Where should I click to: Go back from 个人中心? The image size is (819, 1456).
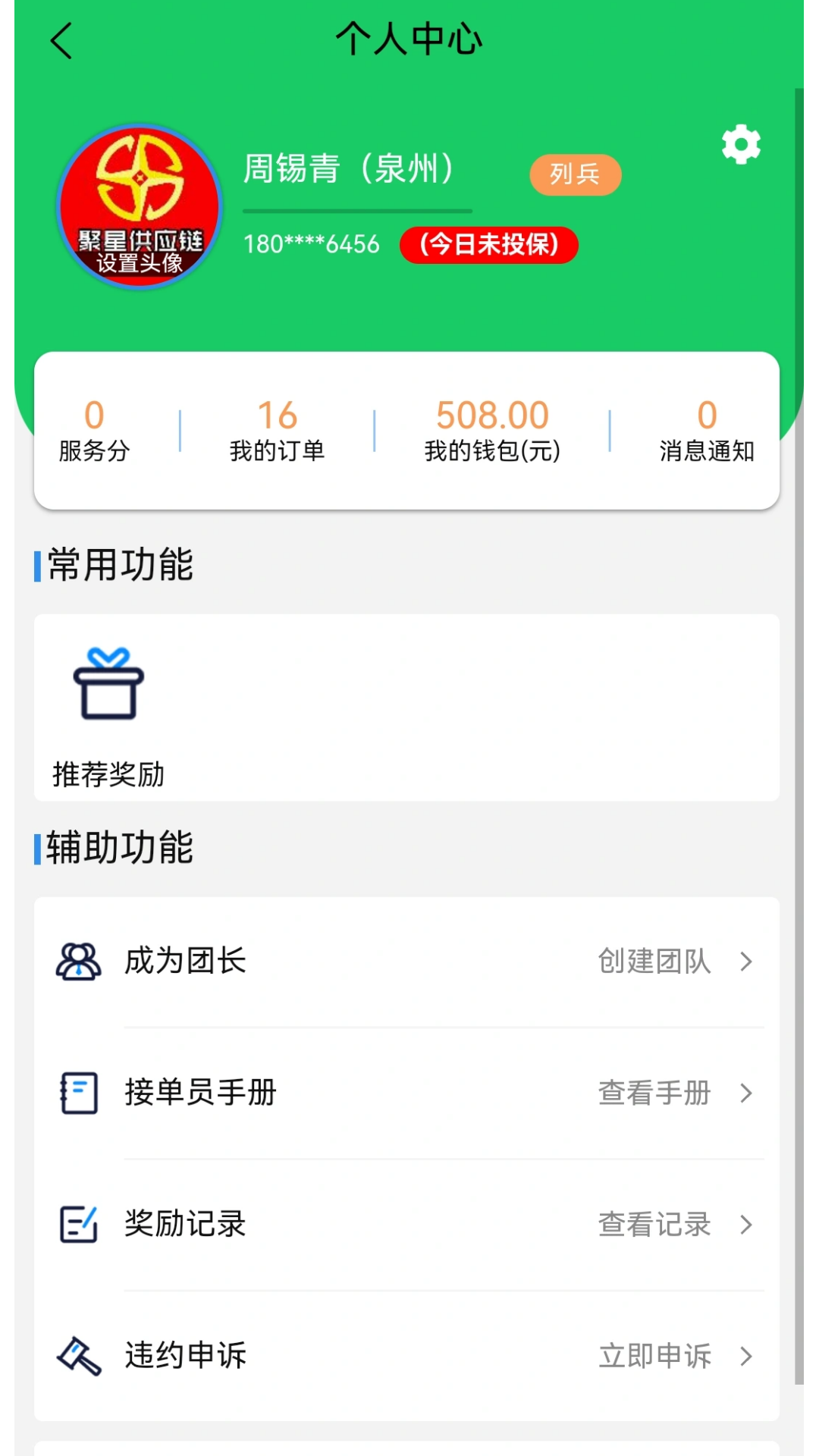62,40
